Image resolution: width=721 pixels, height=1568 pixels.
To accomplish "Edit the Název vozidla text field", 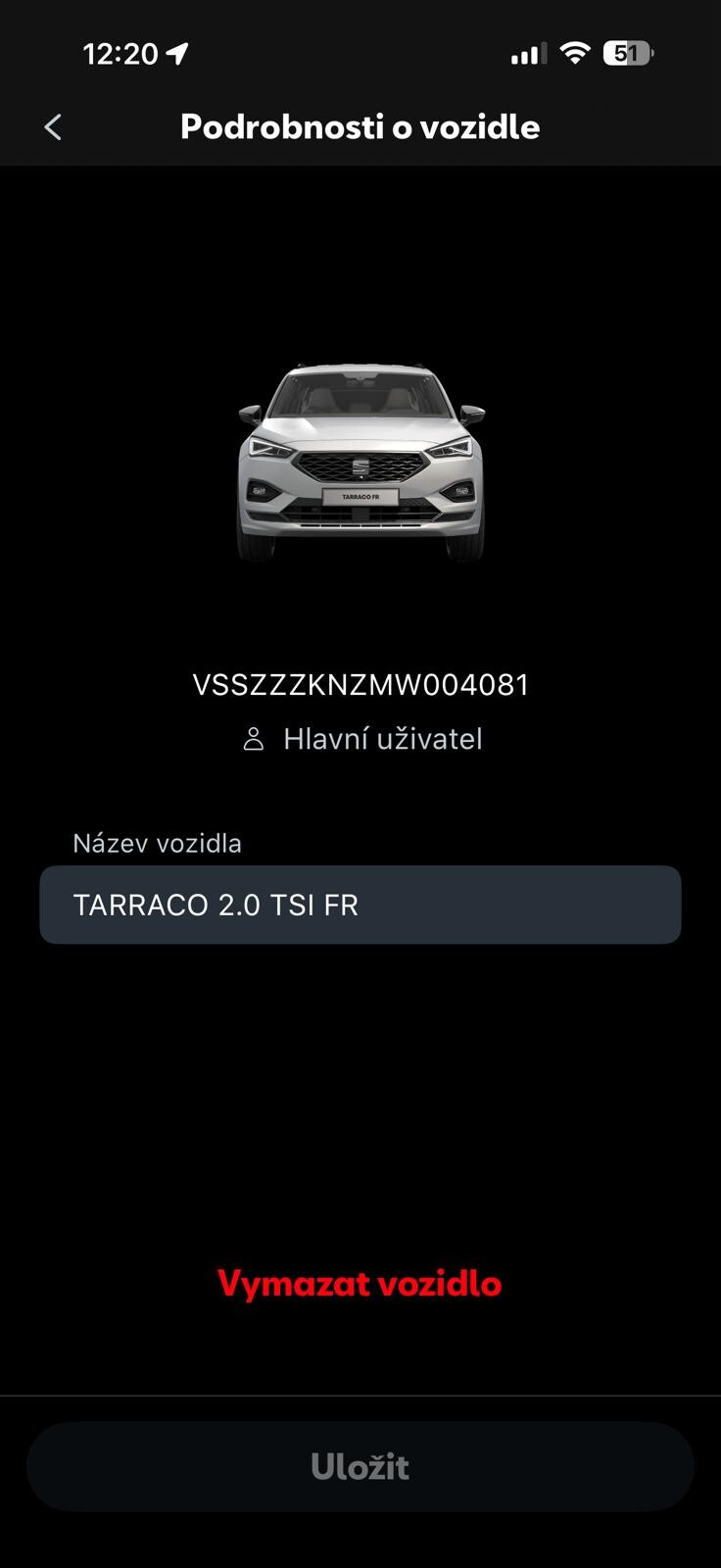I will (x=360, y=905).
